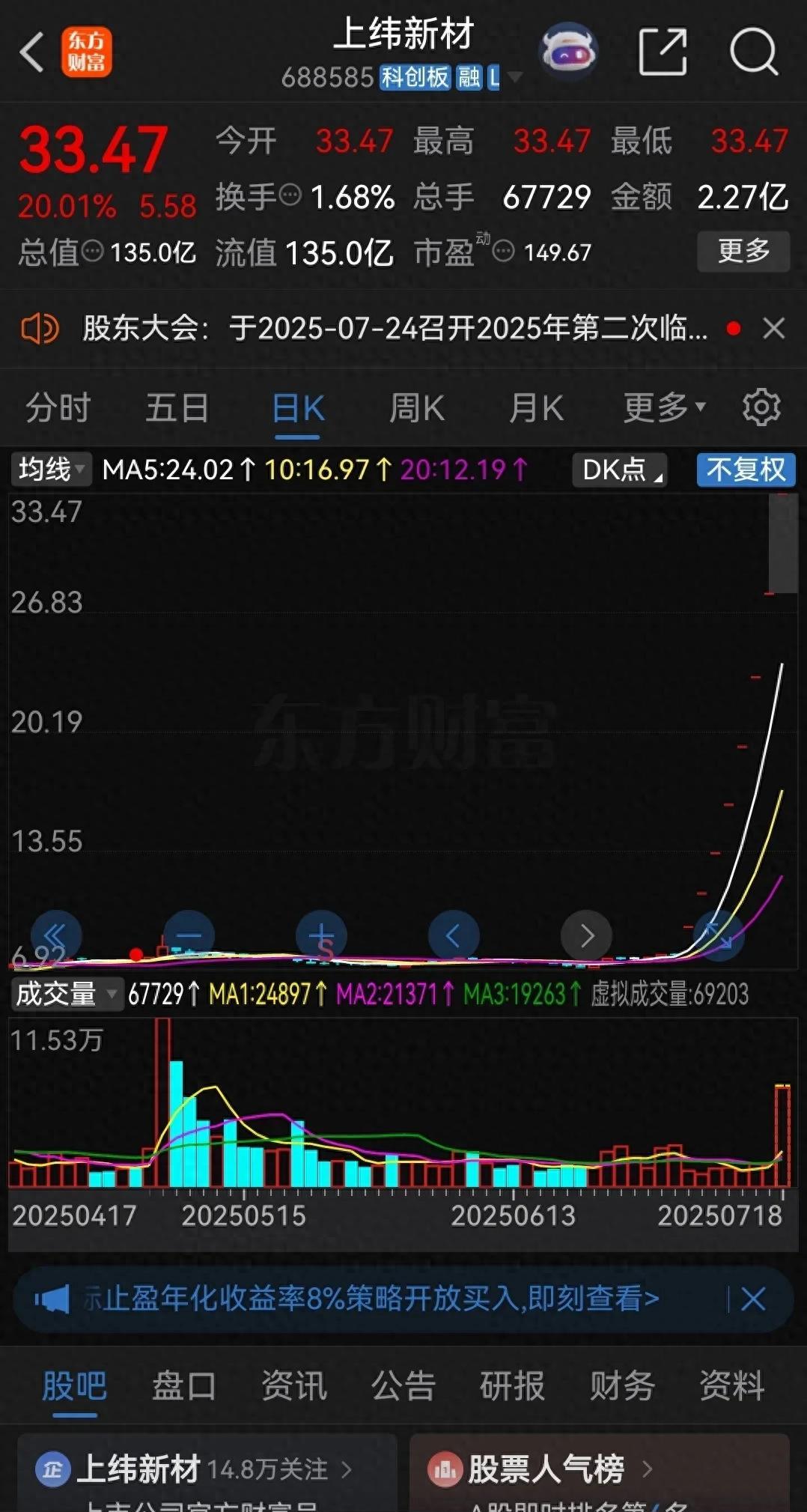Switch chart to 日K tab
The width and height of the screenshot is (807, 1512).
[x=297, y=407]
